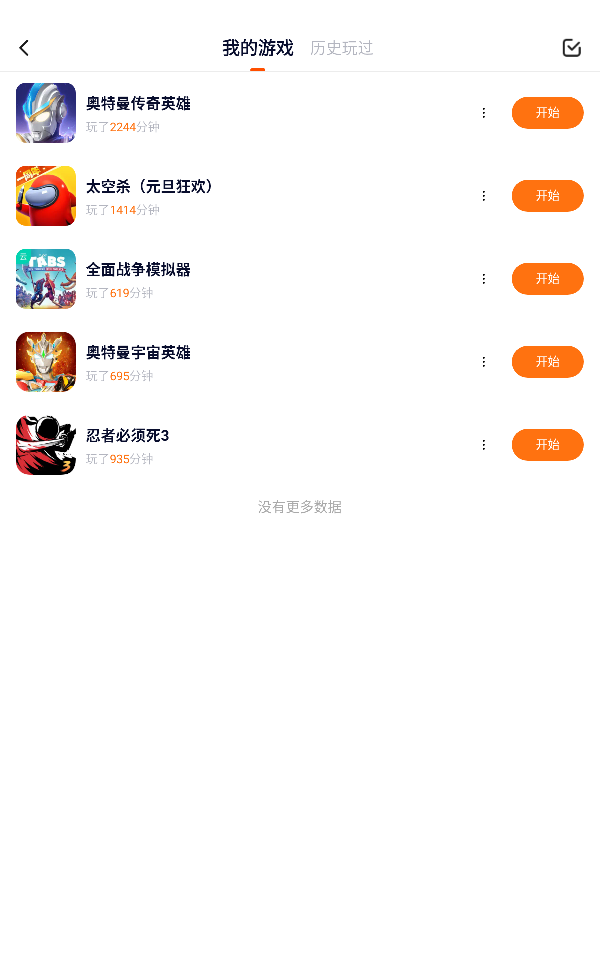Screen dimensions: 600x960
Task: Open the 奥特曼传奇英雄 game icon
Action: (x=46, y=113)
